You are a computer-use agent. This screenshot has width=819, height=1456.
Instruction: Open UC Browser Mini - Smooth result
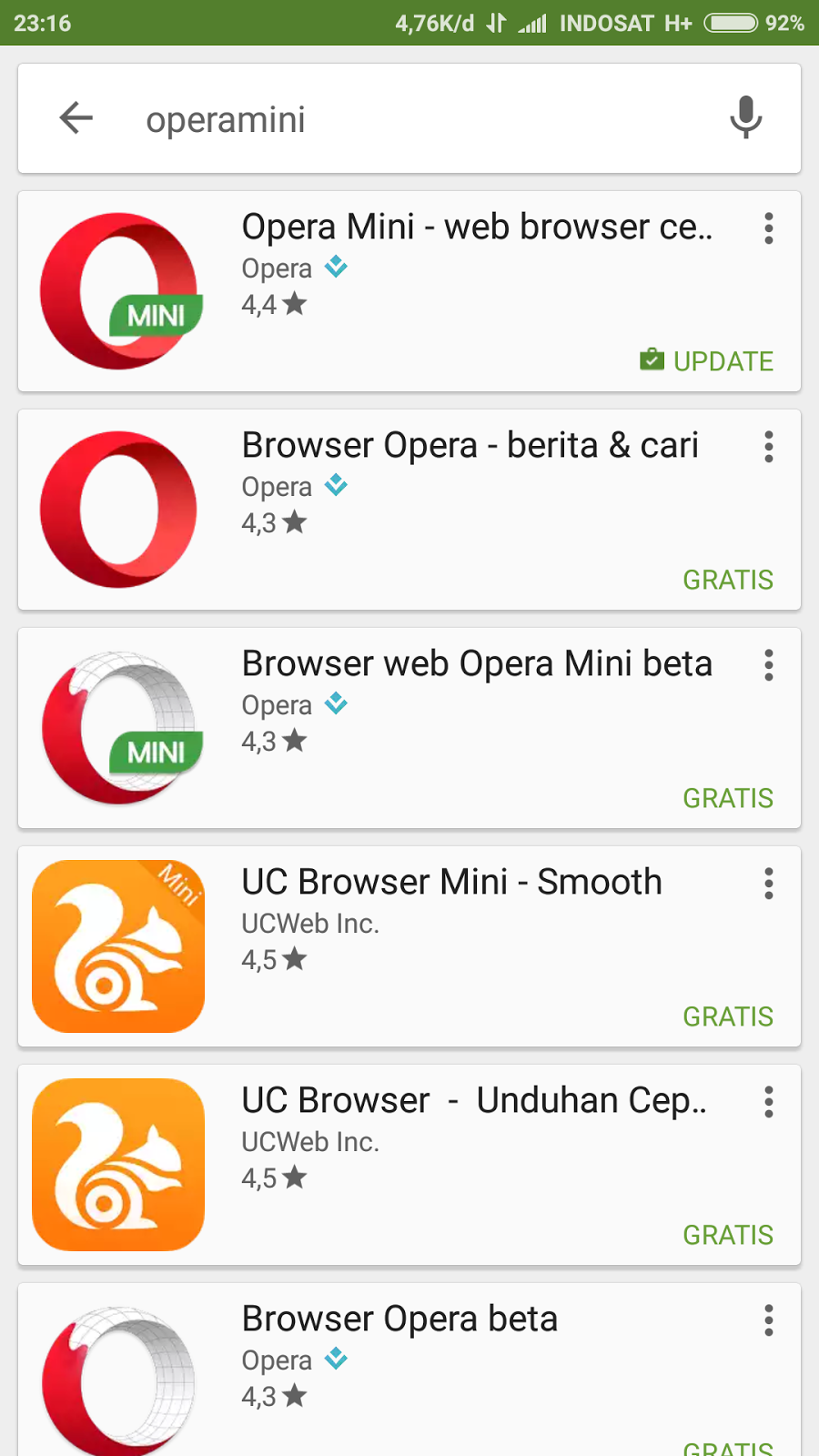[409, 946]
